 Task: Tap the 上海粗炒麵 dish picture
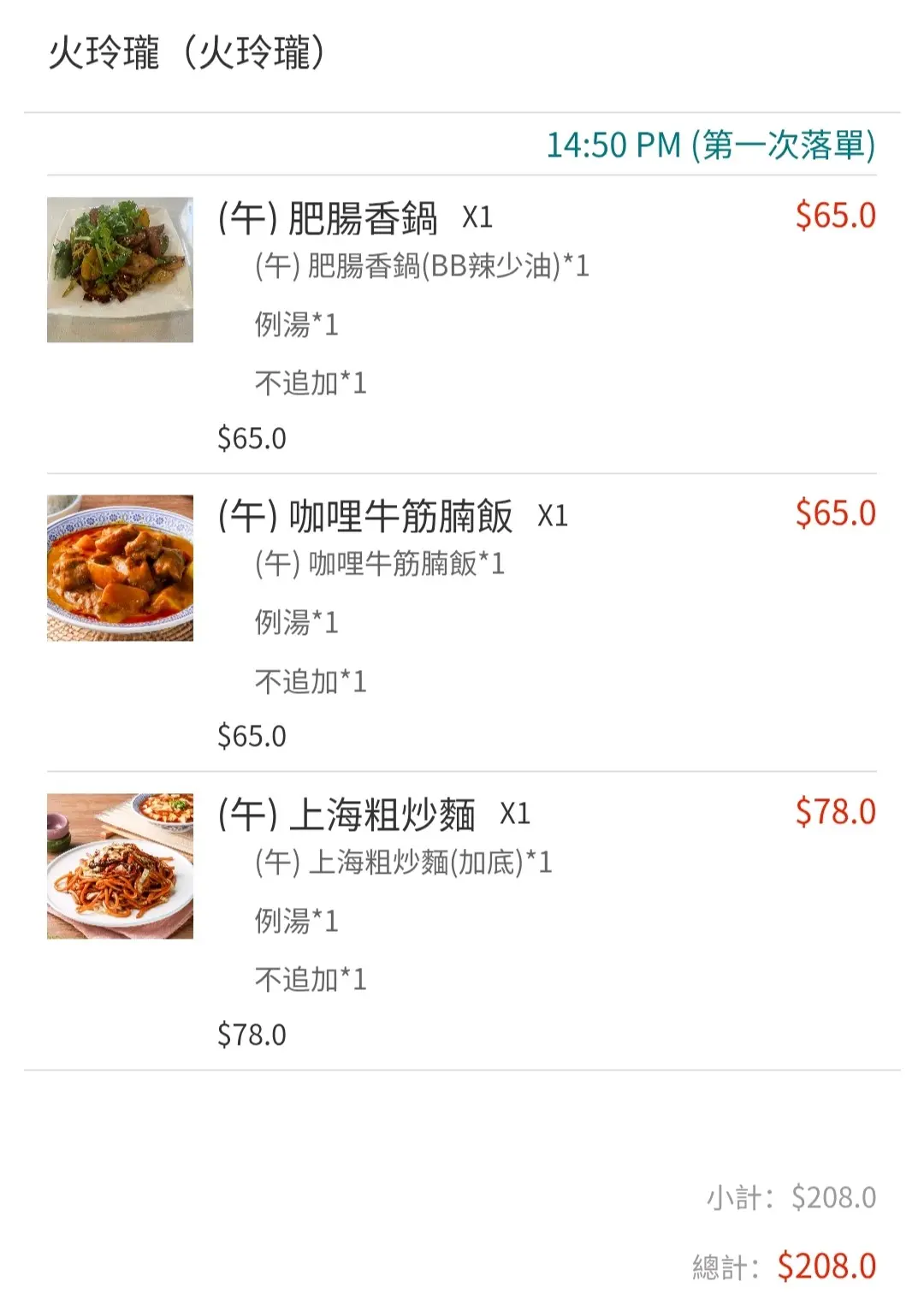(120, 866)
